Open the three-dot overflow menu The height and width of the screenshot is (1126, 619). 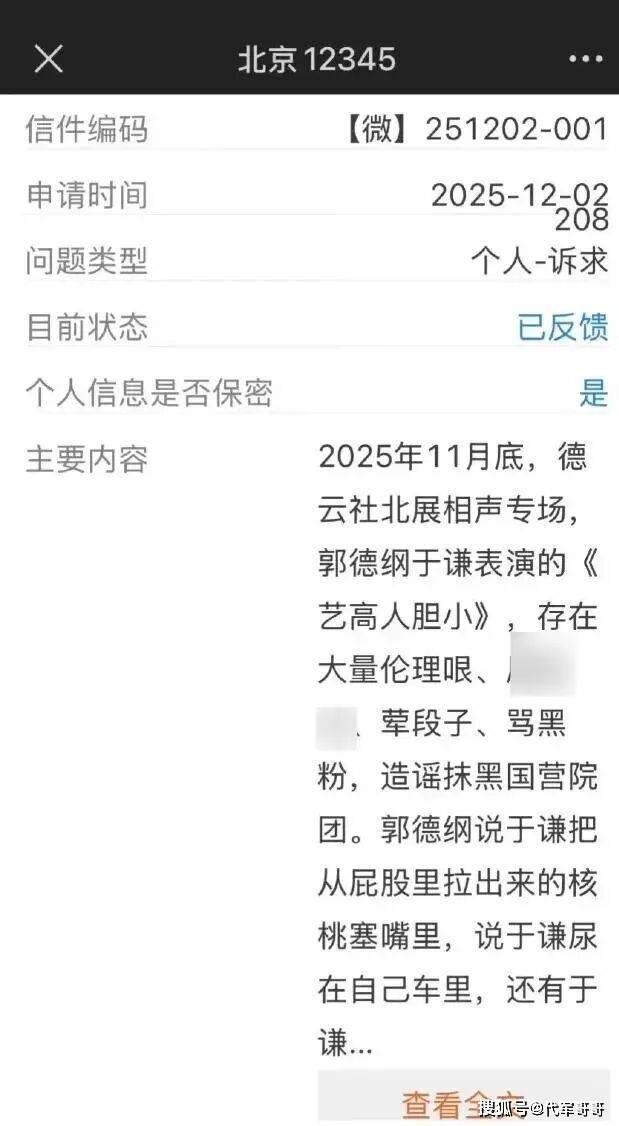585,59
